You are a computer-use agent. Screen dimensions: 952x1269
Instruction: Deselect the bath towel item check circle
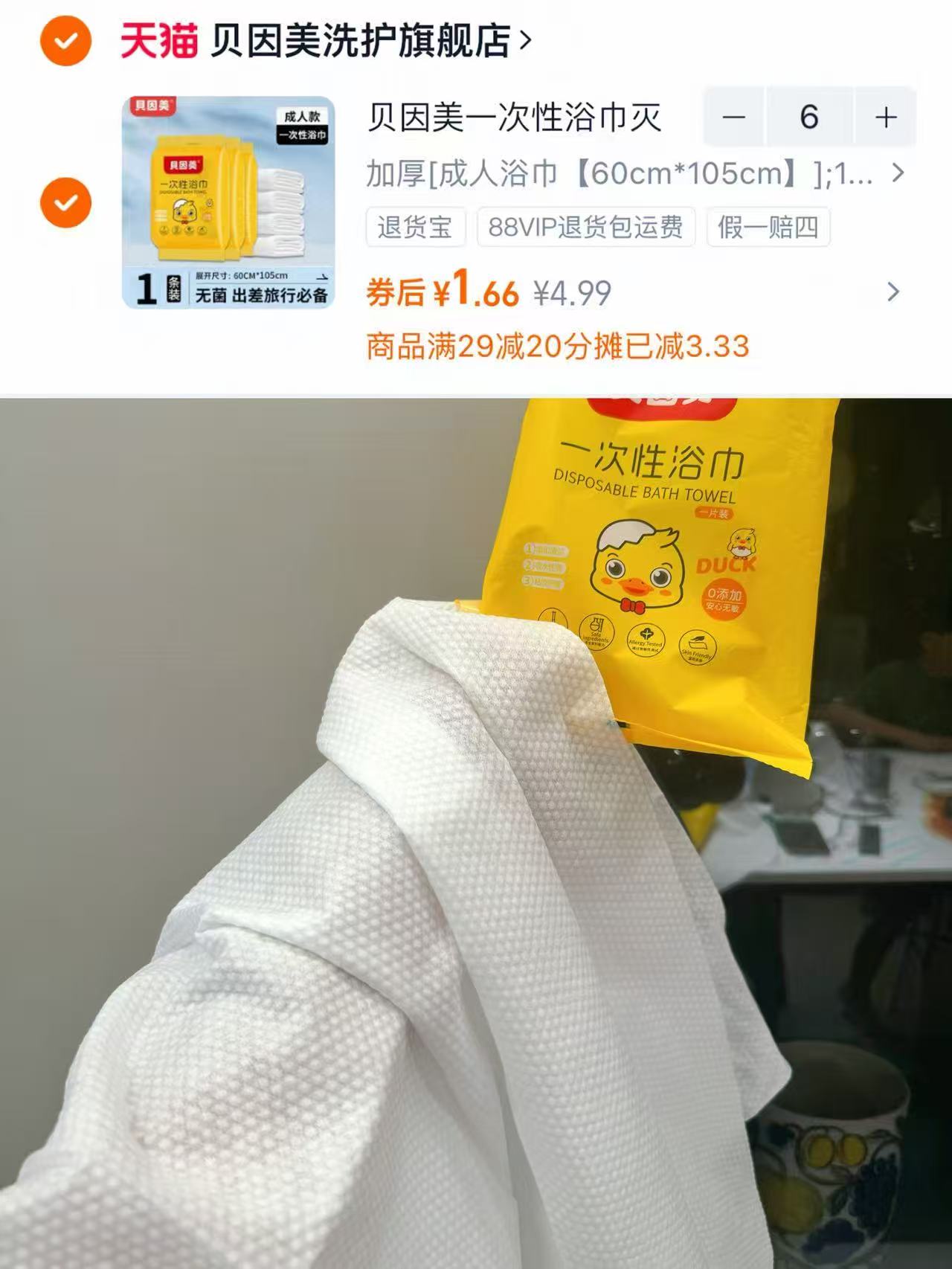(65, 201)
